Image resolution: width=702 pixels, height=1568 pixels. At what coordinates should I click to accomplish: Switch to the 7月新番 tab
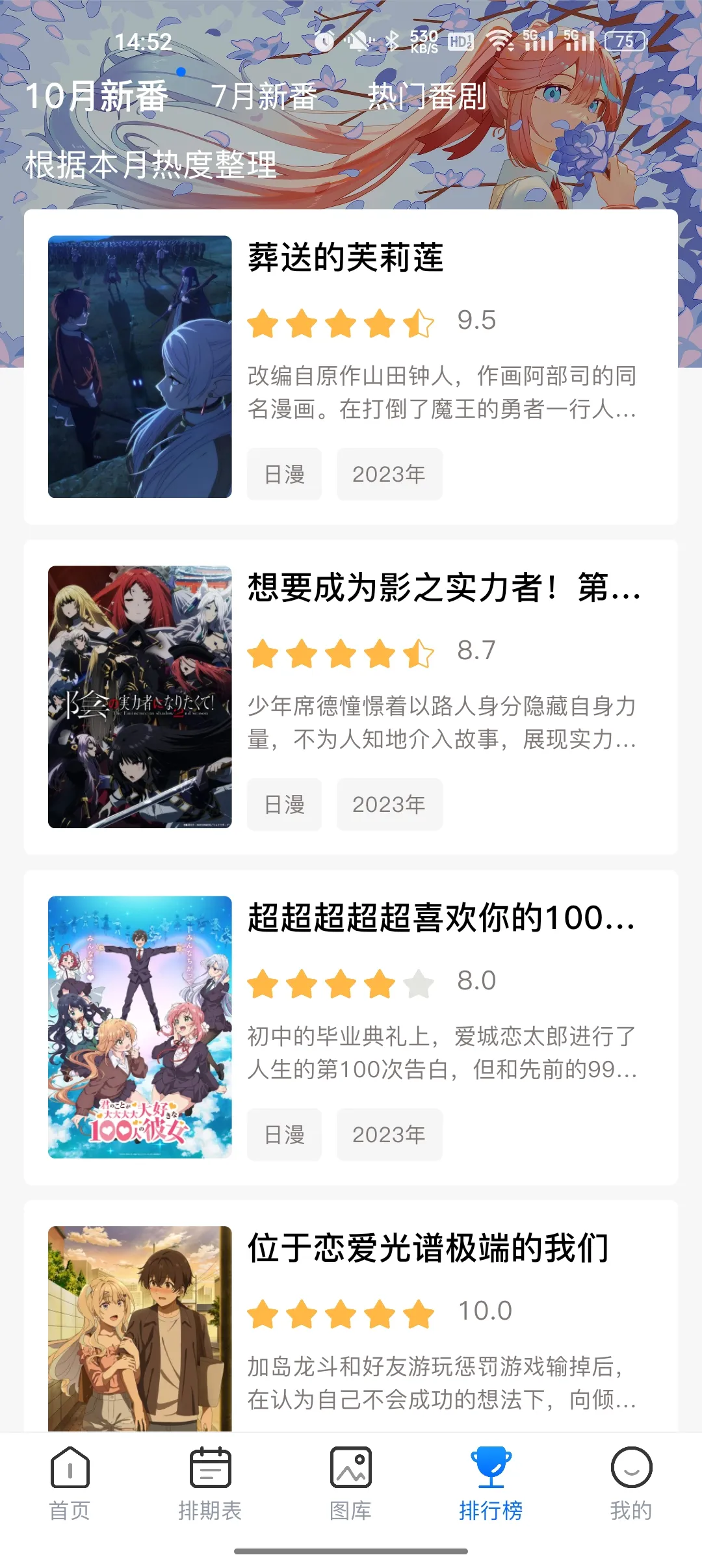click(x=265, y=98)
